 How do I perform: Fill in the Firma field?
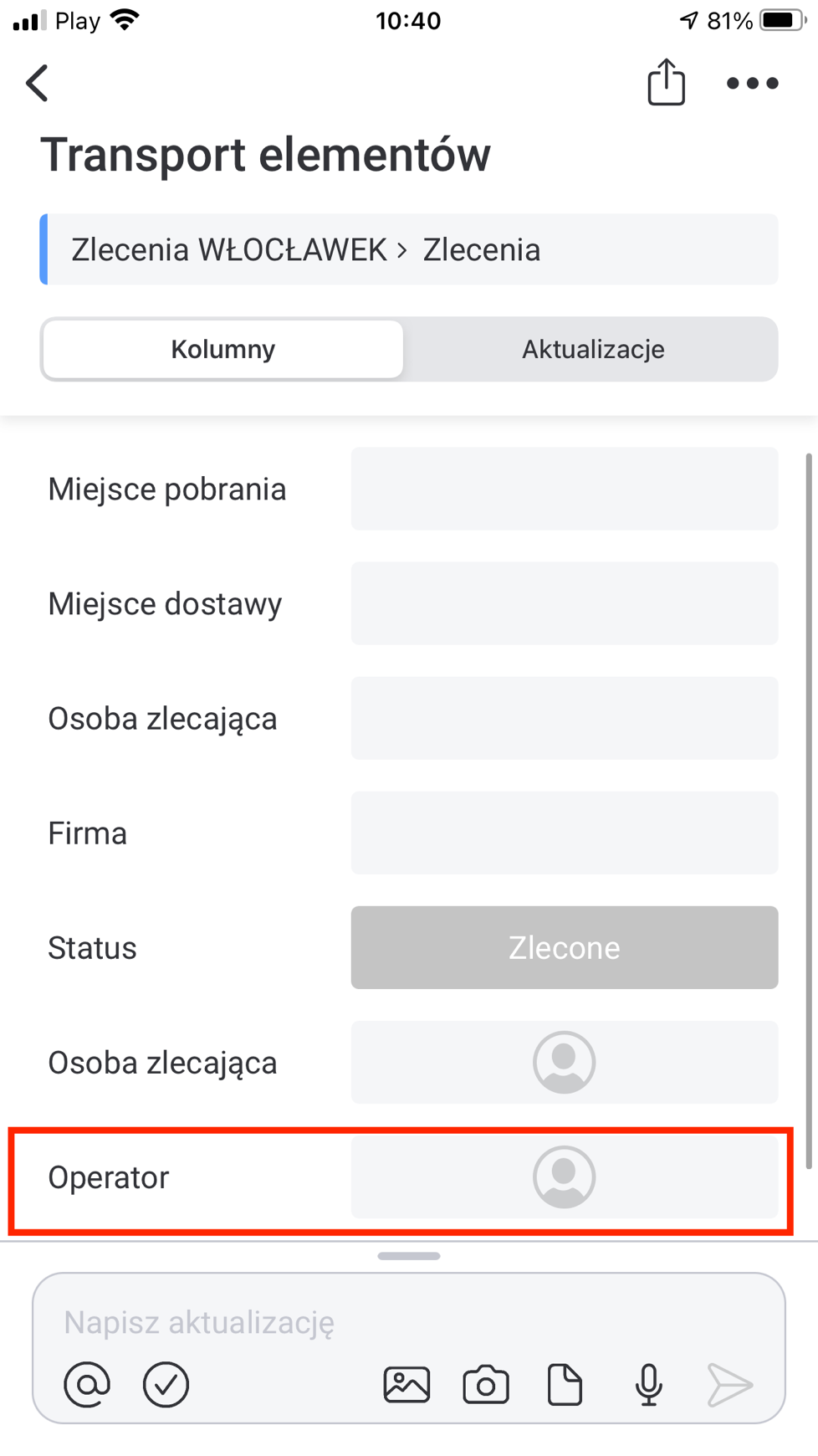564,833
